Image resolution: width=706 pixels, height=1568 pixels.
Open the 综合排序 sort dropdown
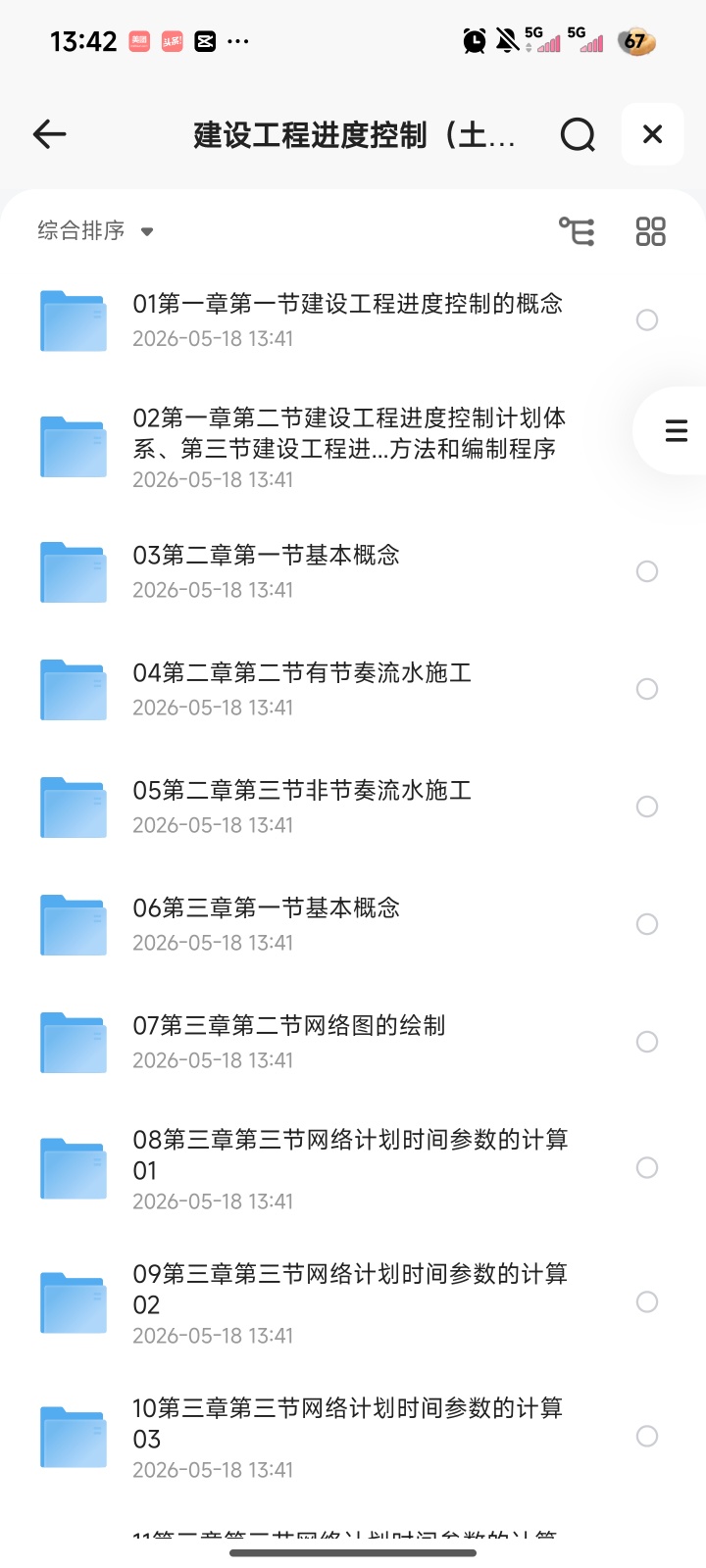(96, 231)
